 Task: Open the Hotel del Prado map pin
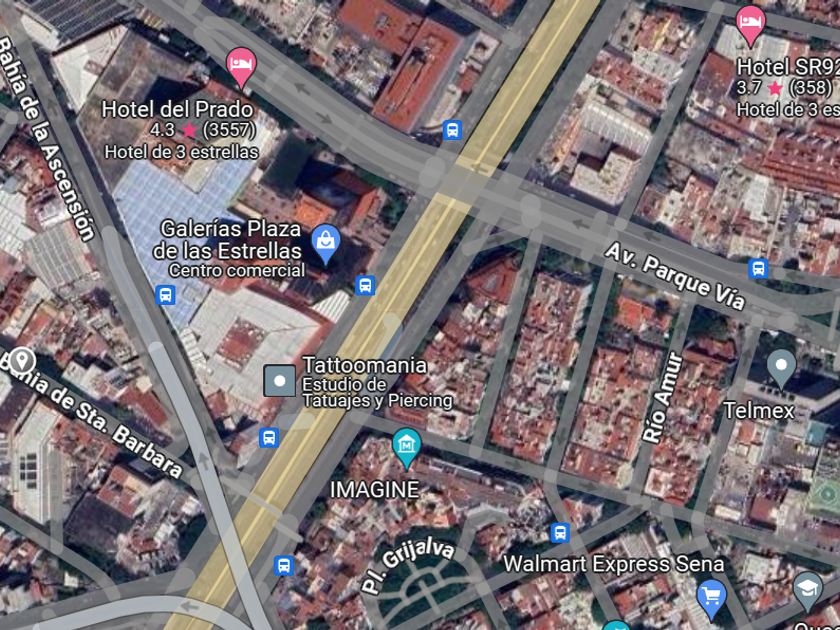coord(241,66)
